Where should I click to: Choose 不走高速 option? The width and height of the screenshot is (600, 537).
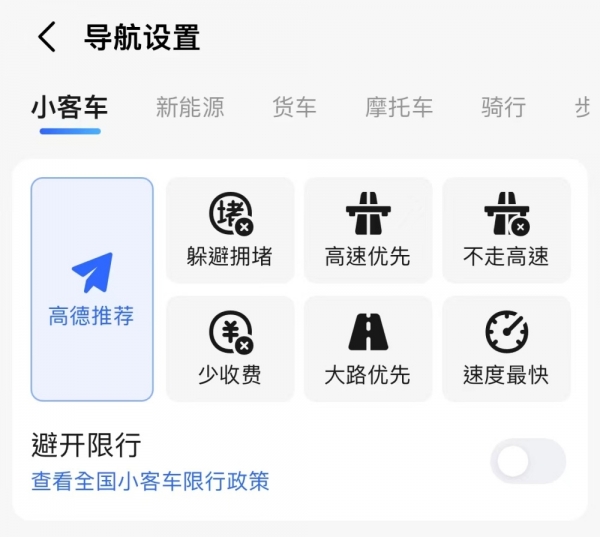pyautogui.click(x=506, y=230)
